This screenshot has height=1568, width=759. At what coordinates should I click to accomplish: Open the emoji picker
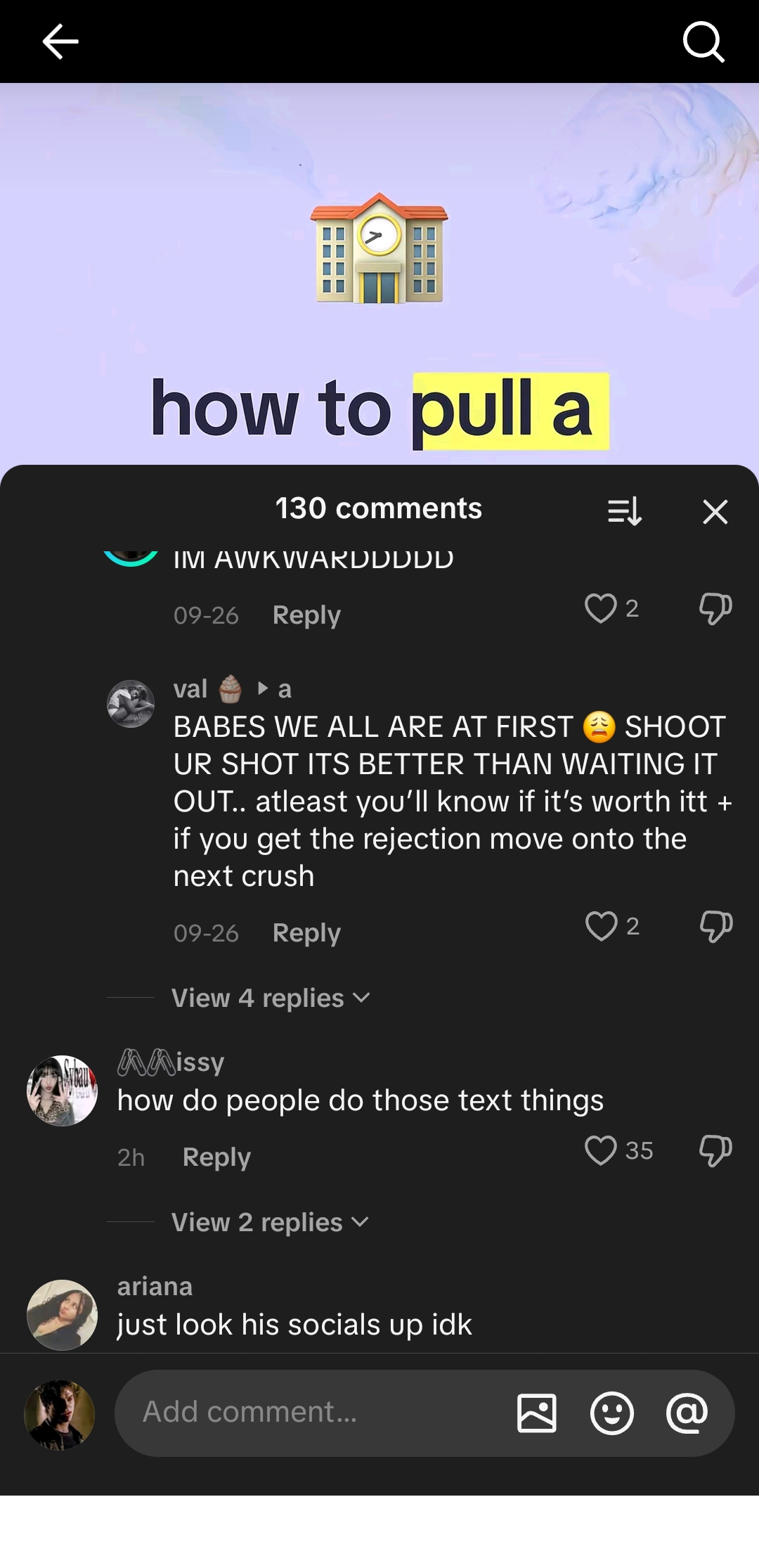611,1413
